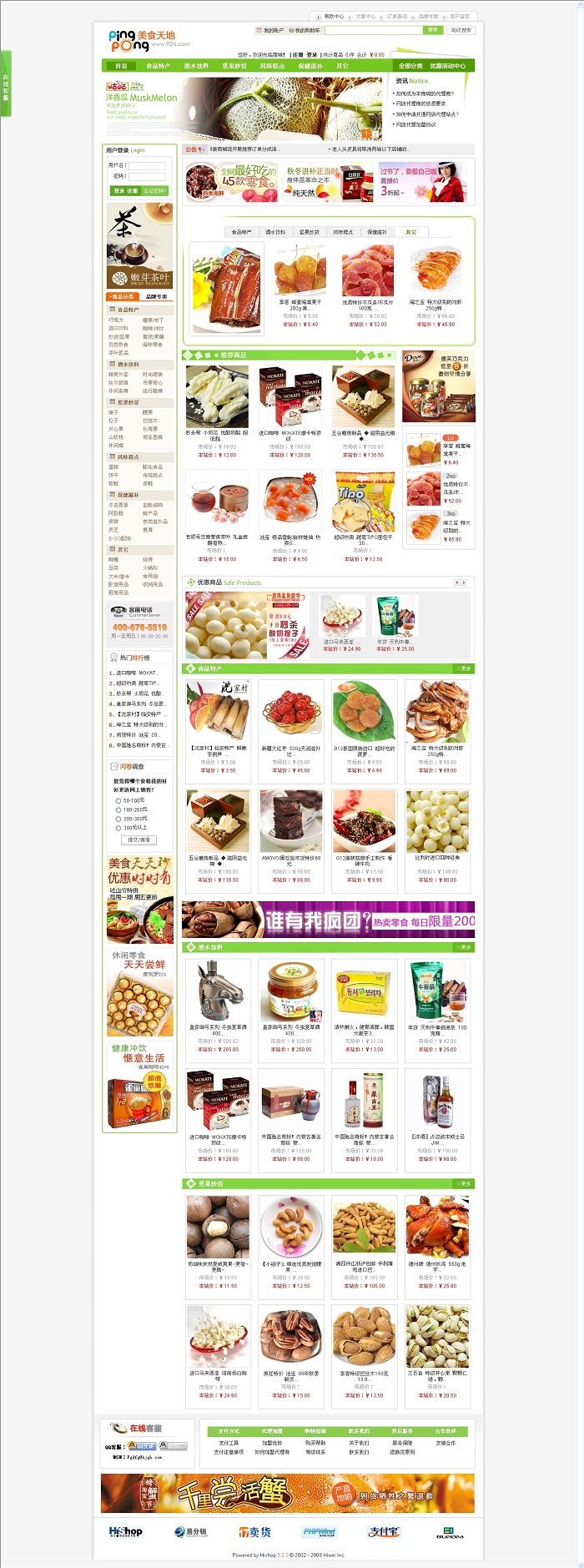584x1568 pixels.
Task: Select the 100-200元 survey option
Action: click(118, 809)
